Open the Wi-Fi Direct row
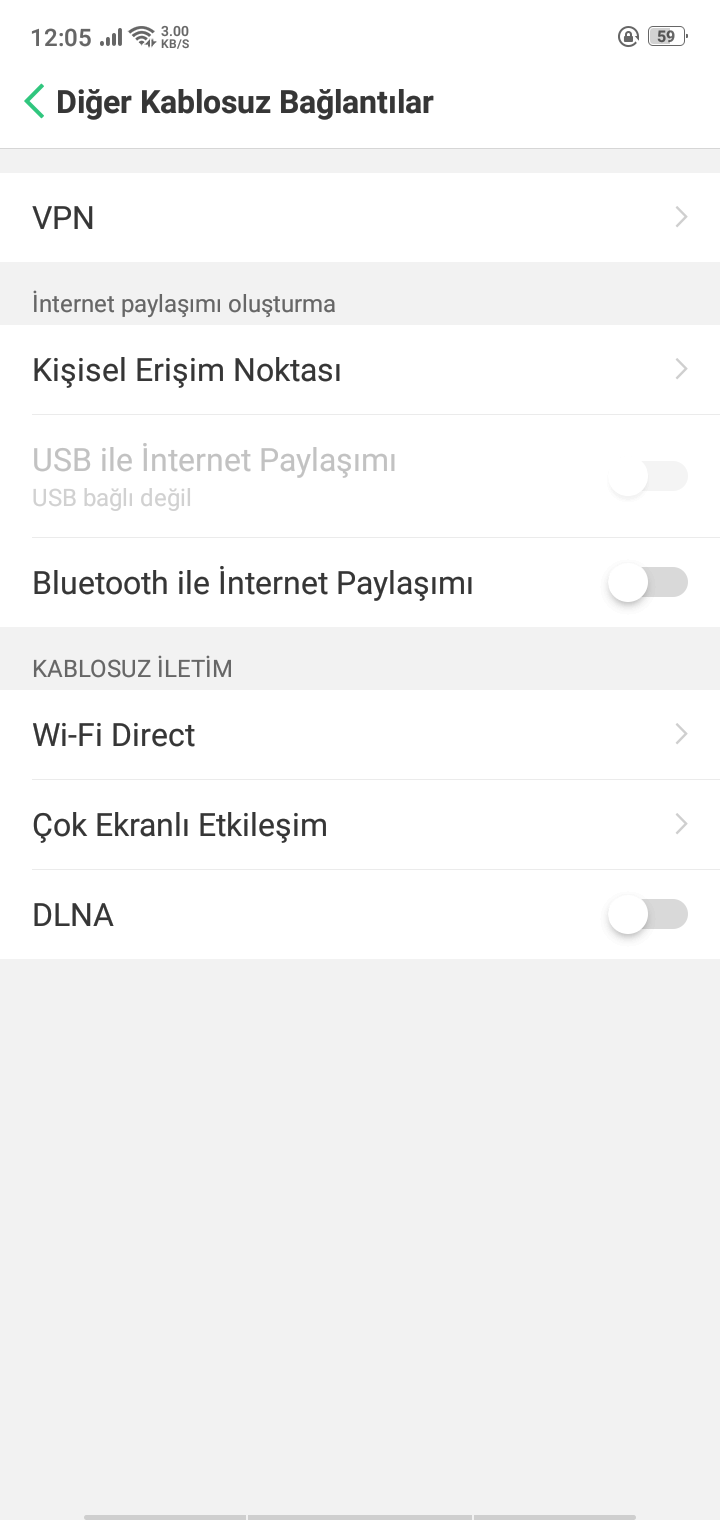 coord(360,735)
